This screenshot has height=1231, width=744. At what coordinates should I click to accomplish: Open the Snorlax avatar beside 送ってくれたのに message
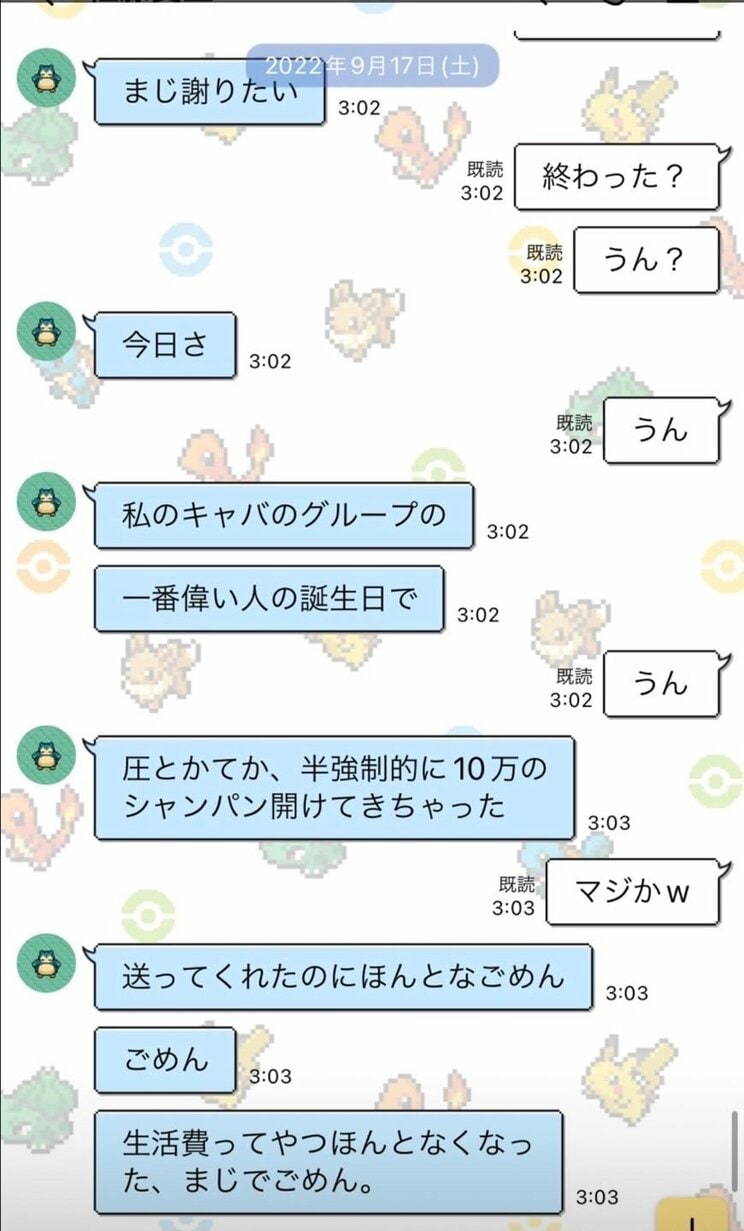point(48,962)
